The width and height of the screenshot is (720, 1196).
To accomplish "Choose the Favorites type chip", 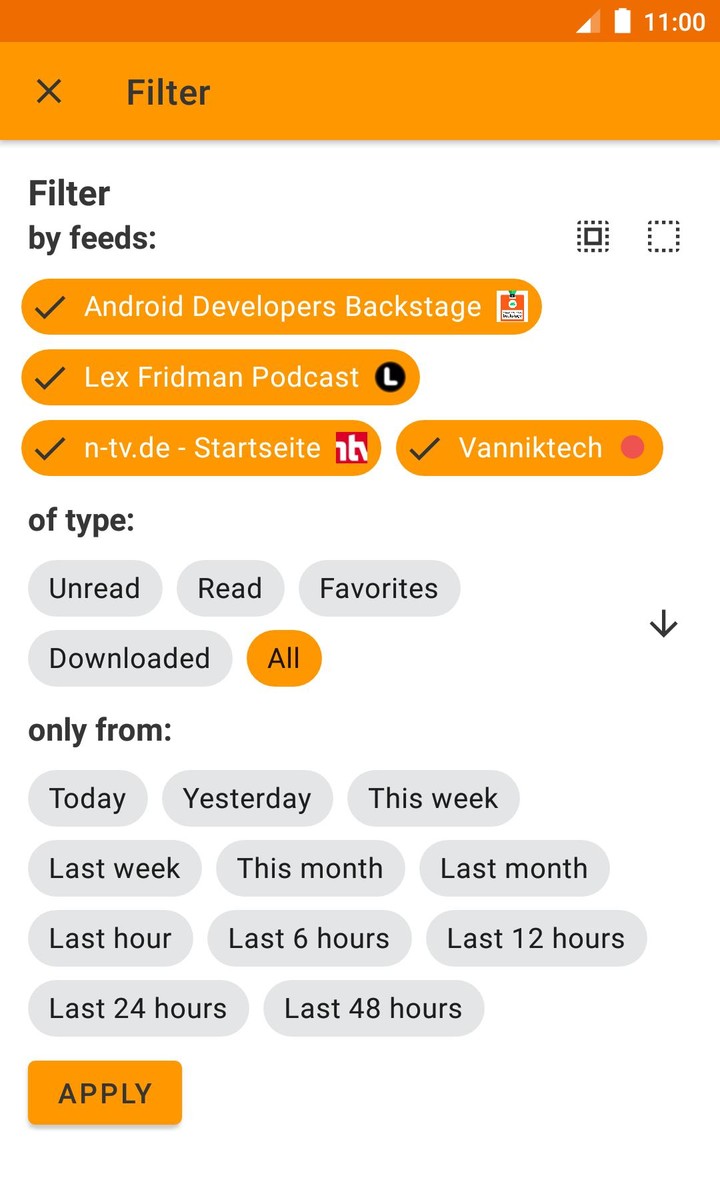I will [379, 588].
